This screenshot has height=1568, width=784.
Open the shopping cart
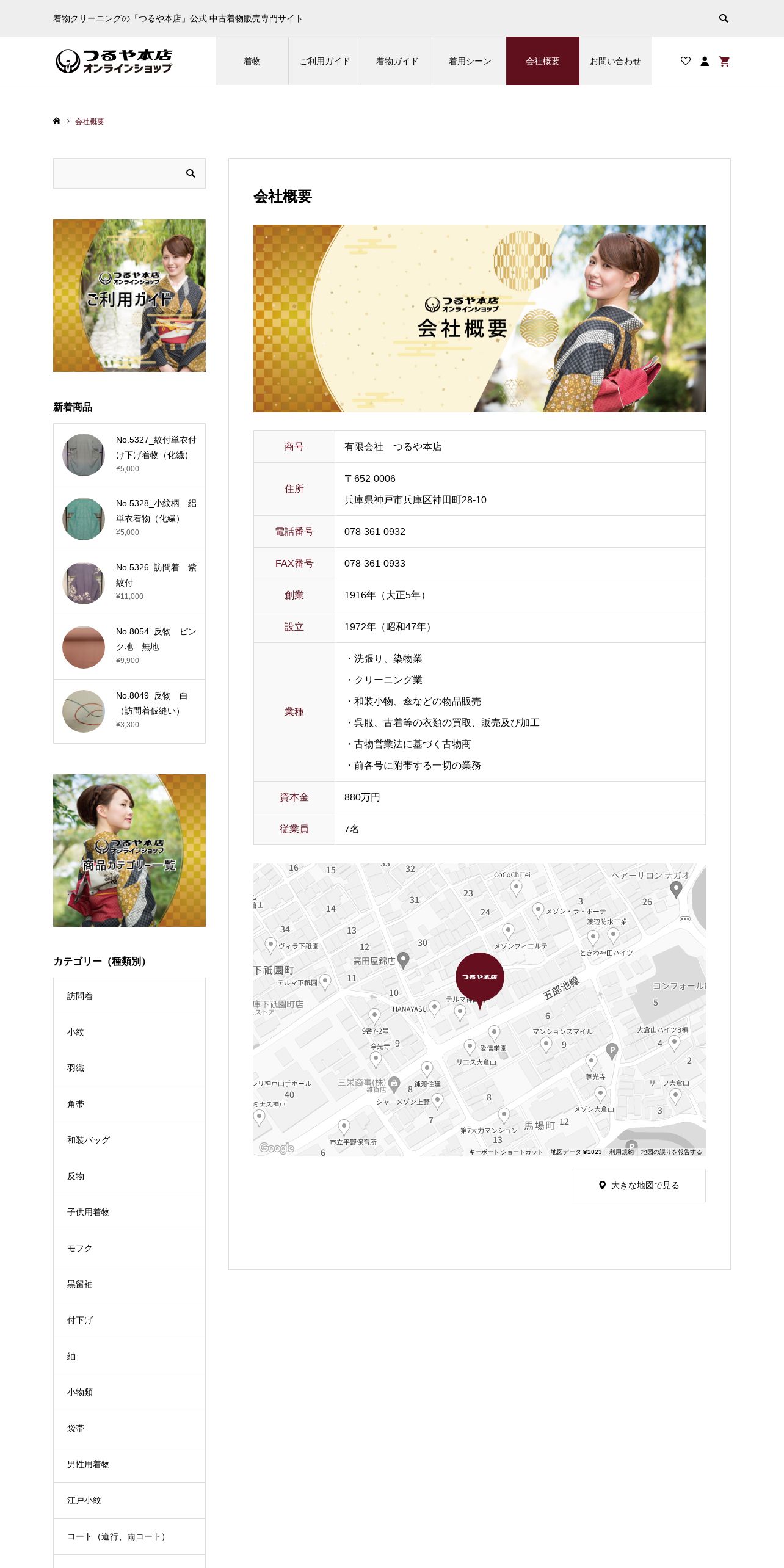725,61
